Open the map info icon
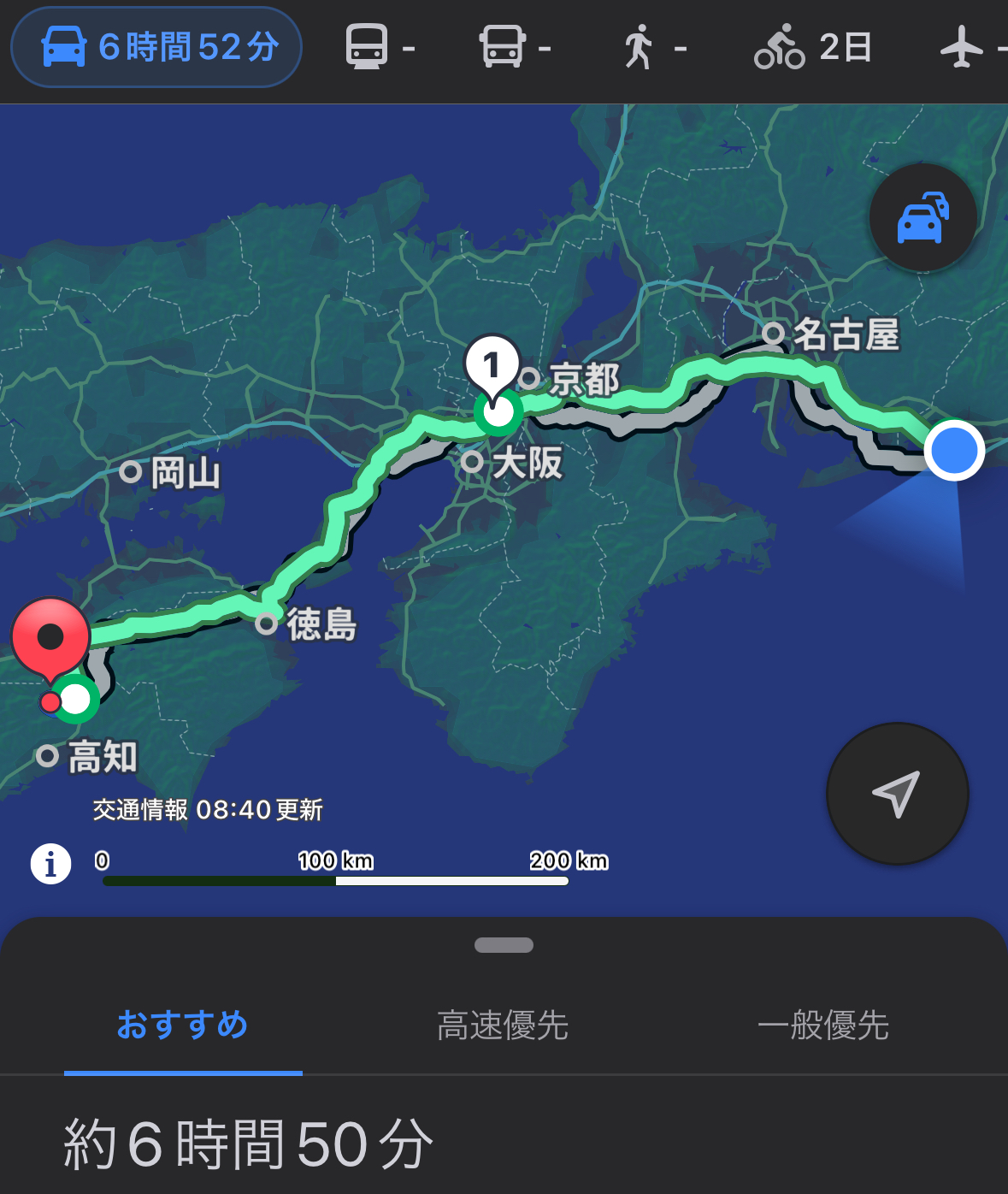1008x1194 pixels. click(x=50, y=864)
